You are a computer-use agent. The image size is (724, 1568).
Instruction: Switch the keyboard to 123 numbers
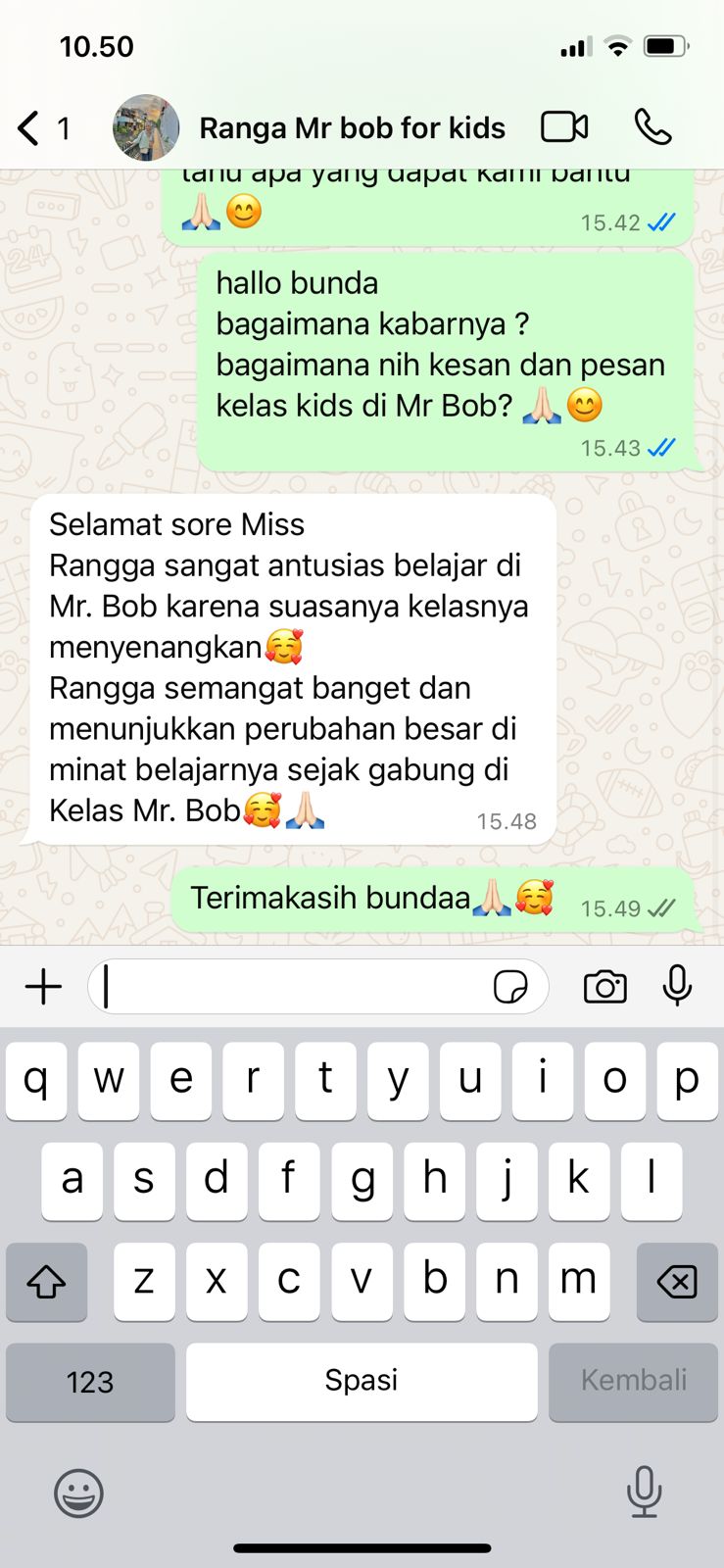click(x=90, y=1382)
